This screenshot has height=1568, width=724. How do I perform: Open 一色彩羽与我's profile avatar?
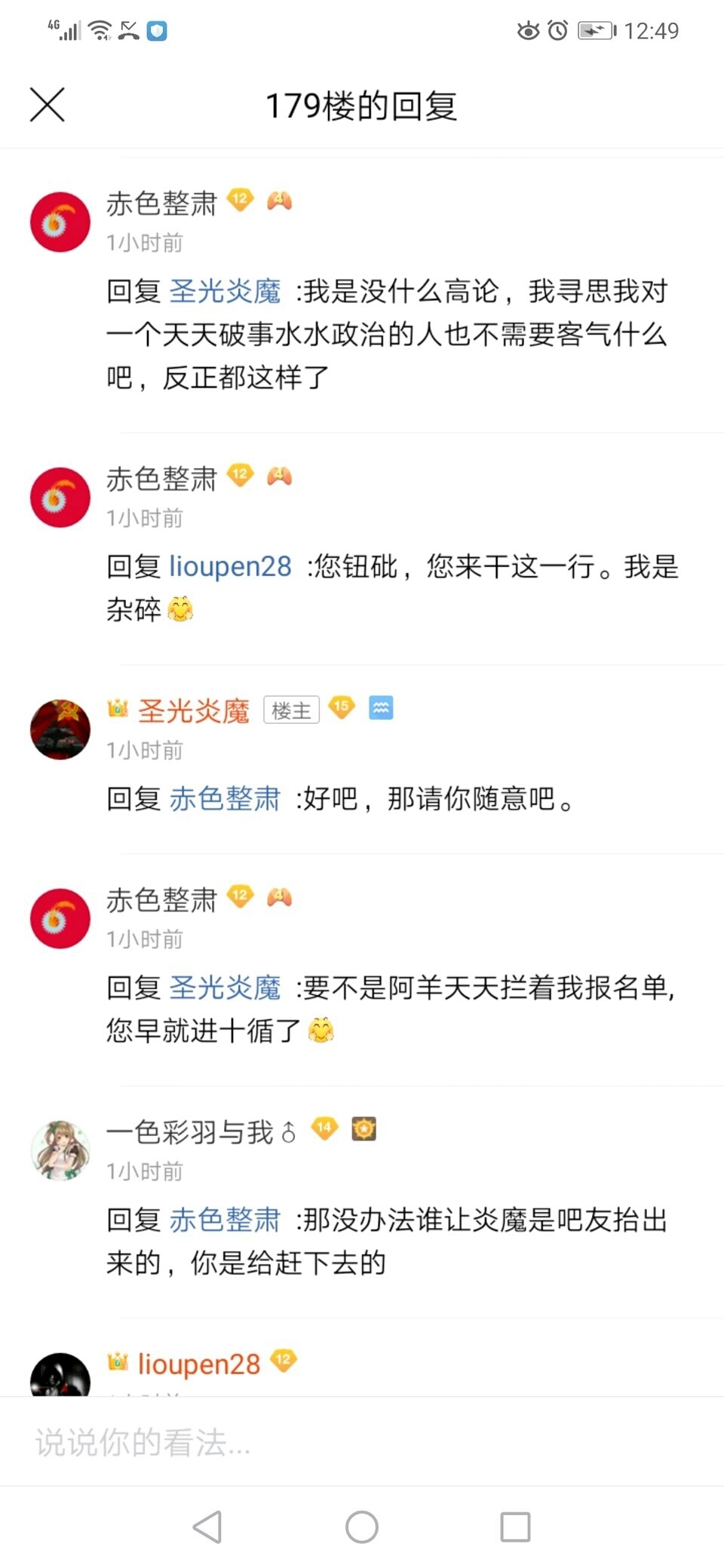[60, 1150]
